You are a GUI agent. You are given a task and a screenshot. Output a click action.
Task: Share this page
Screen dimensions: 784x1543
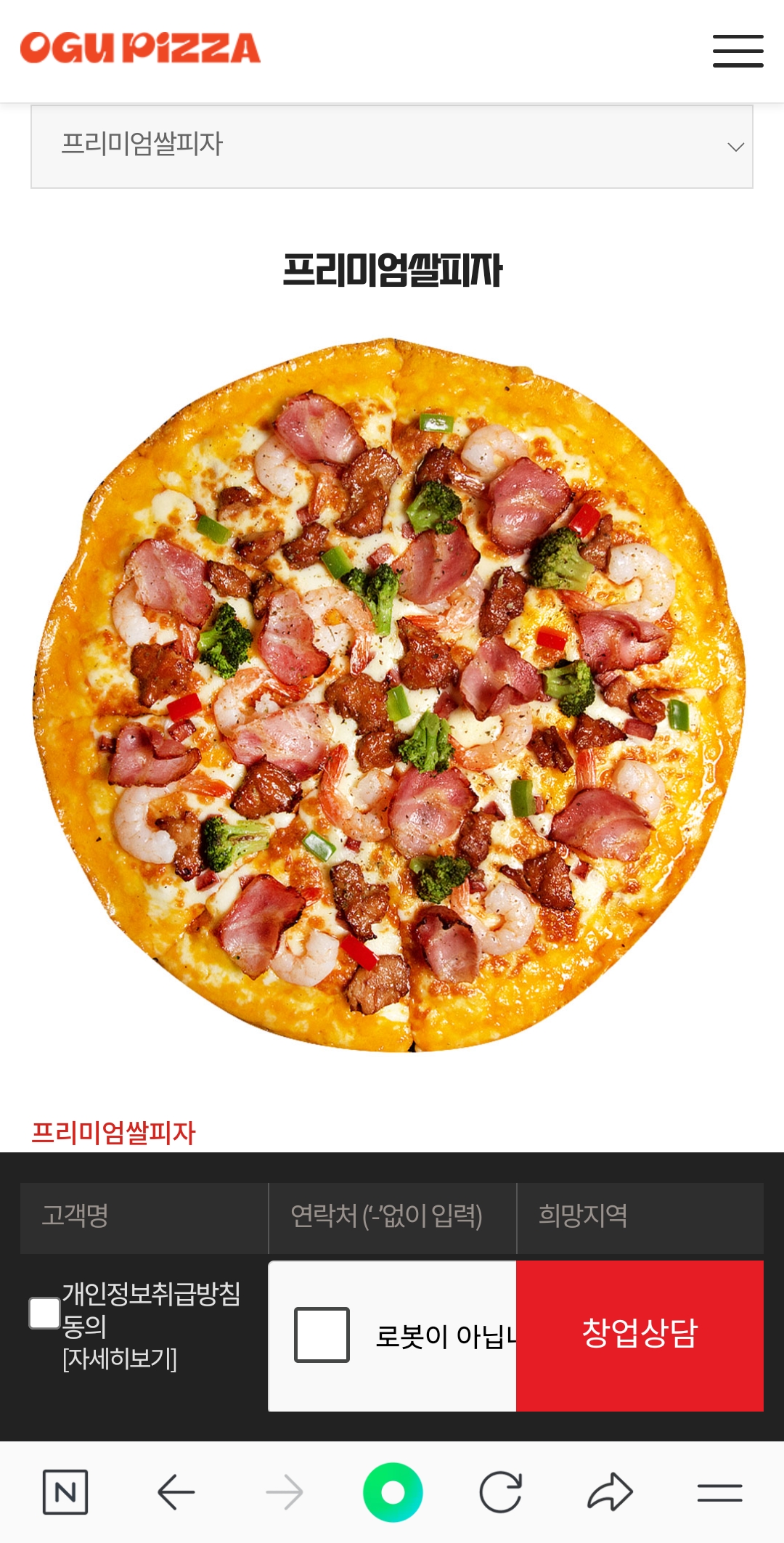(x=610, y=1492)
